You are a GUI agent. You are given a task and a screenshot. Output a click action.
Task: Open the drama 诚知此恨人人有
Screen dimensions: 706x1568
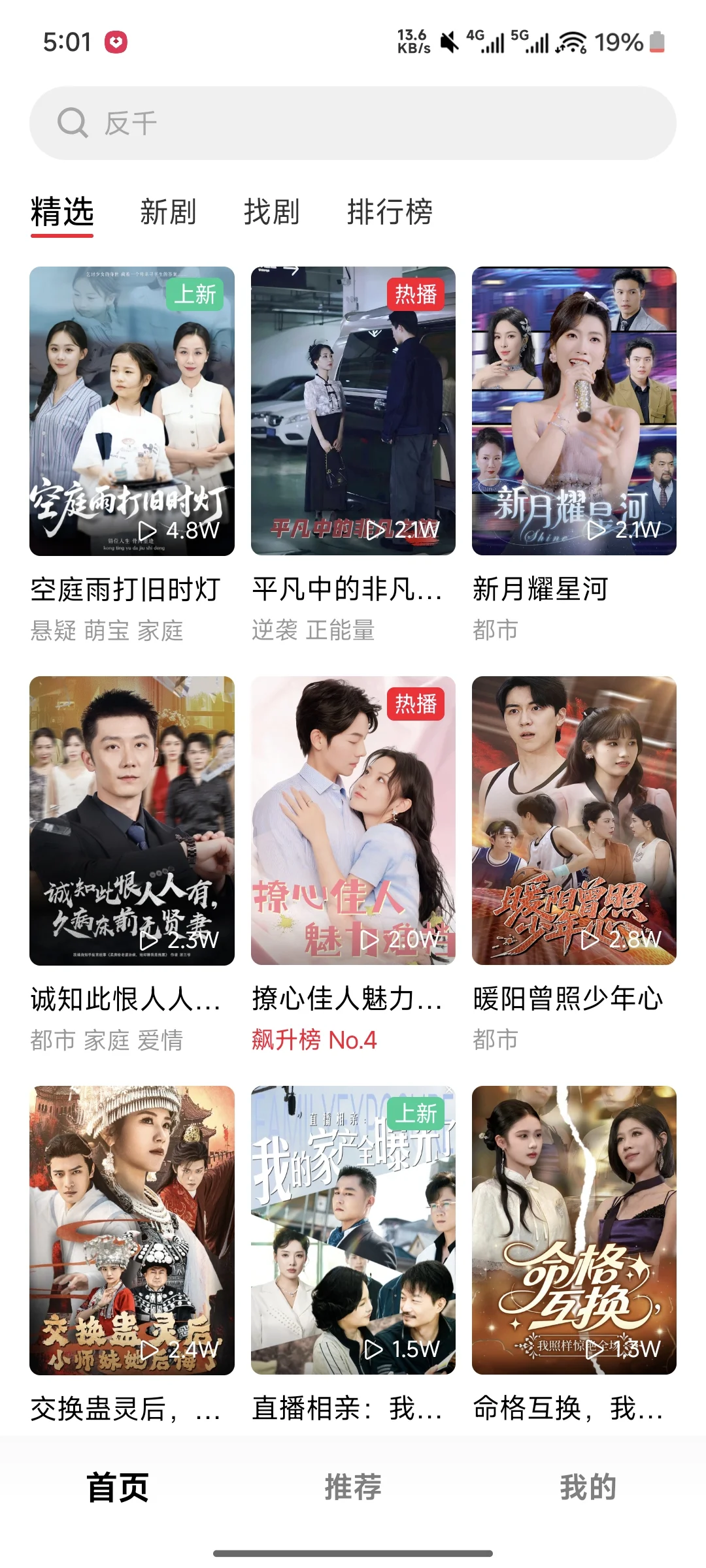click(132, 821)
